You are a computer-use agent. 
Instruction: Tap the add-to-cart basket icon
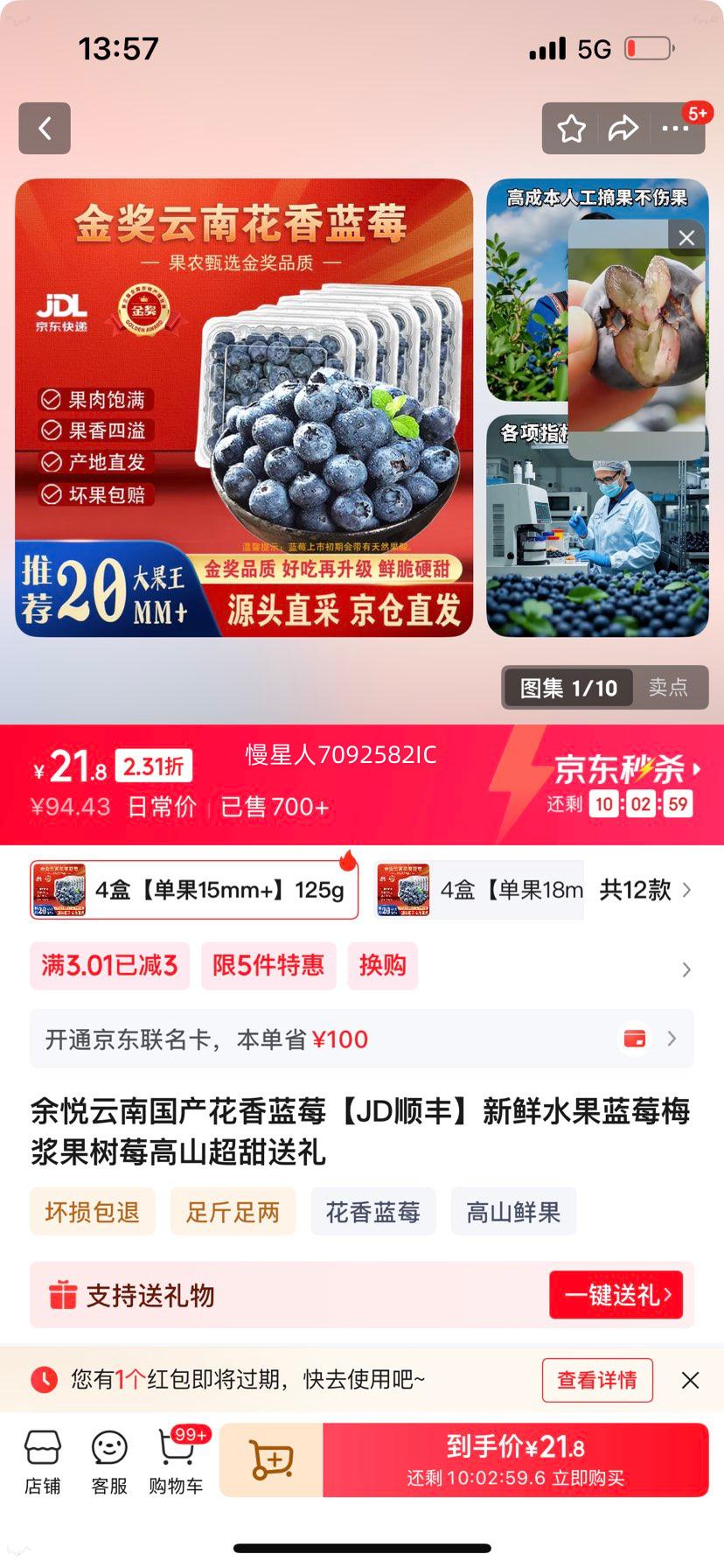271,1459
